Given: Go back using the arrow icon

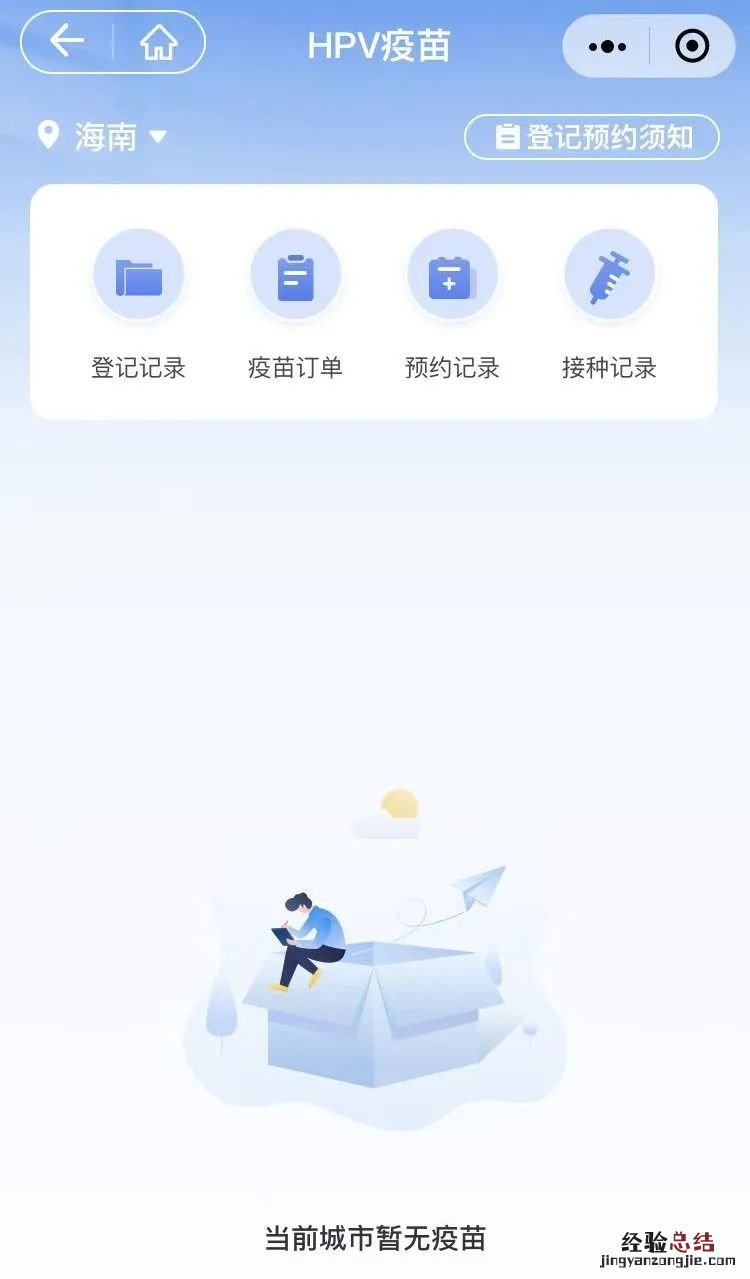Looking at the screenshot, I should pyautogui.click(x=67, y=42).
